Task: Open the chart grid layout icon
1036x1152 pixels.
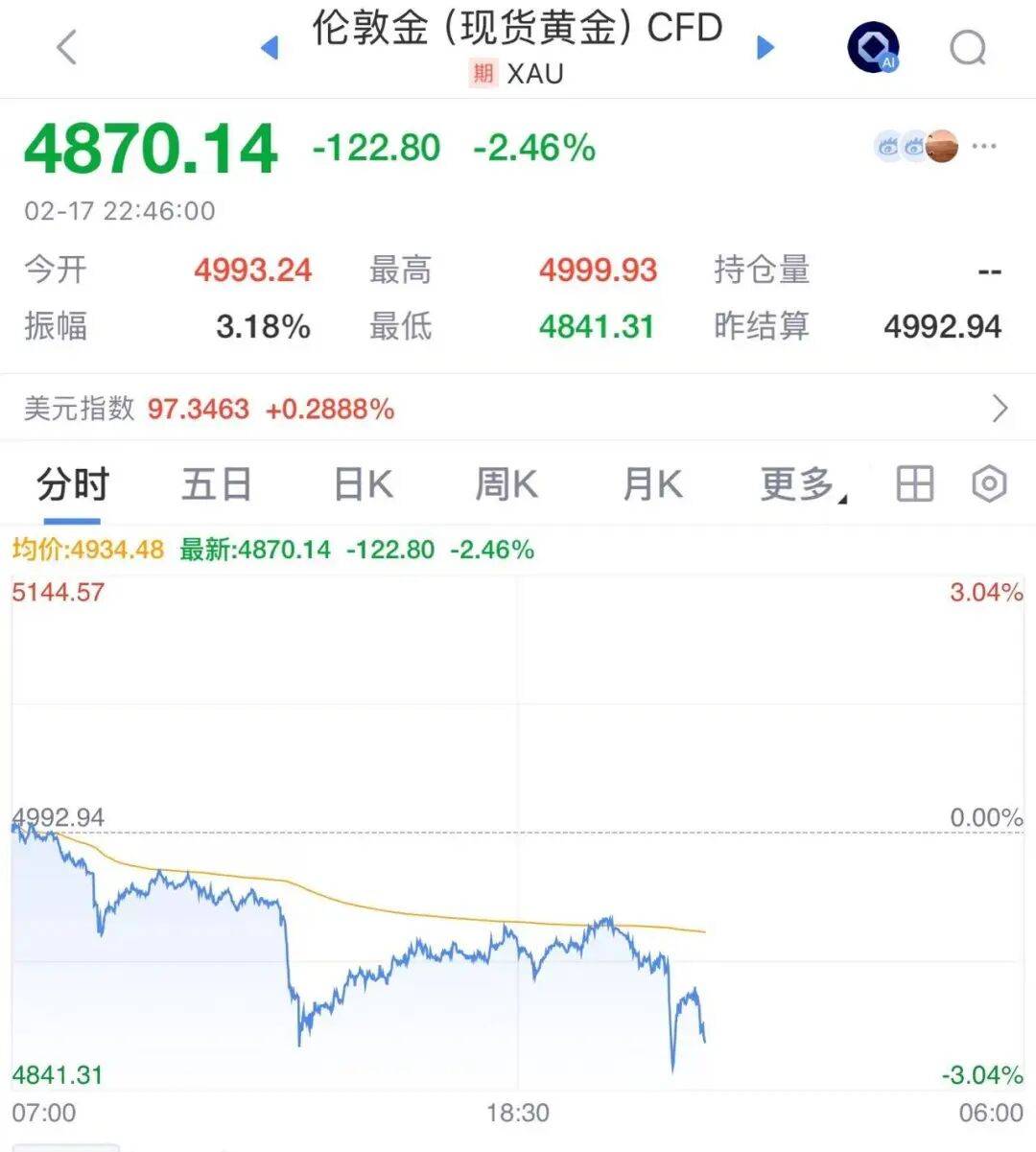Action: (914, 484)
